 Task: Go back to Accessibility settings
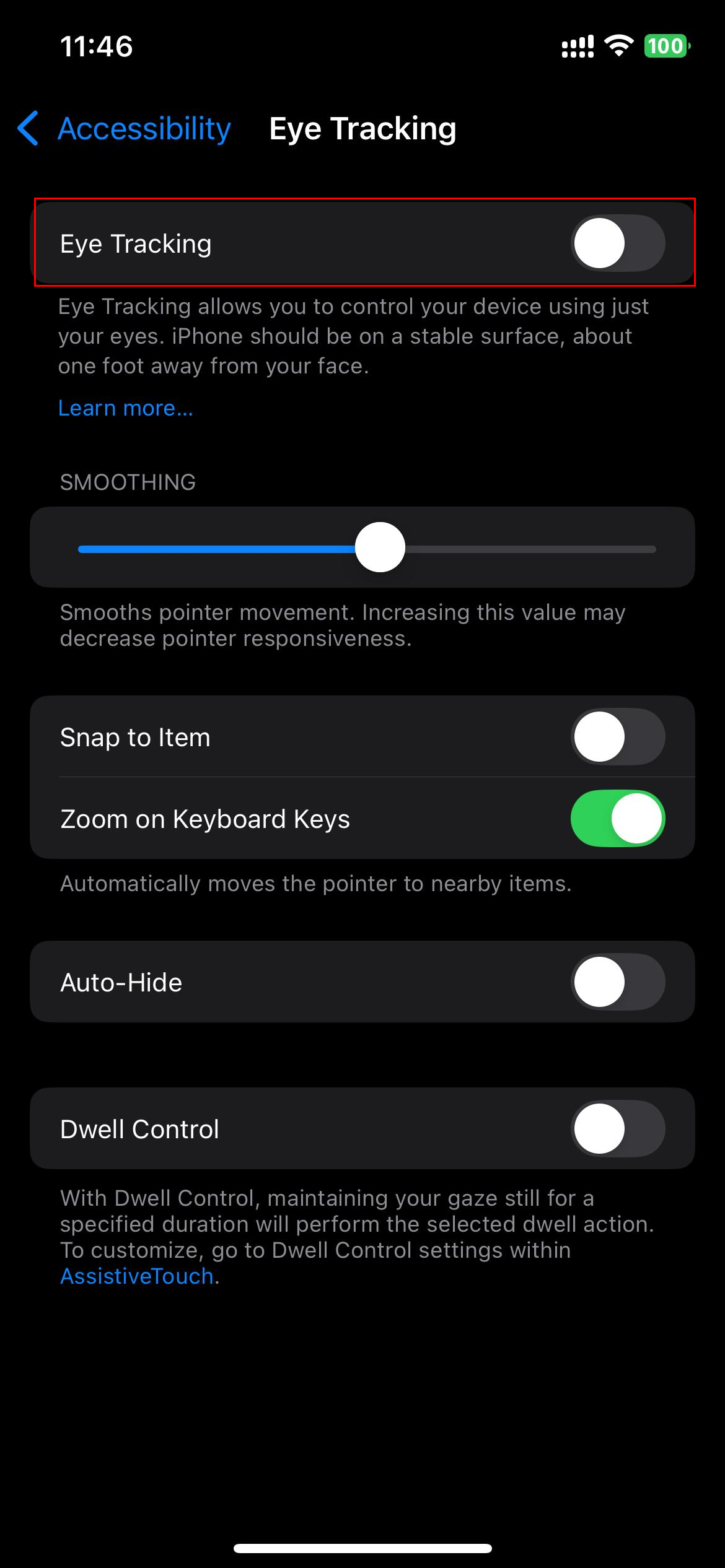point(124,129)
